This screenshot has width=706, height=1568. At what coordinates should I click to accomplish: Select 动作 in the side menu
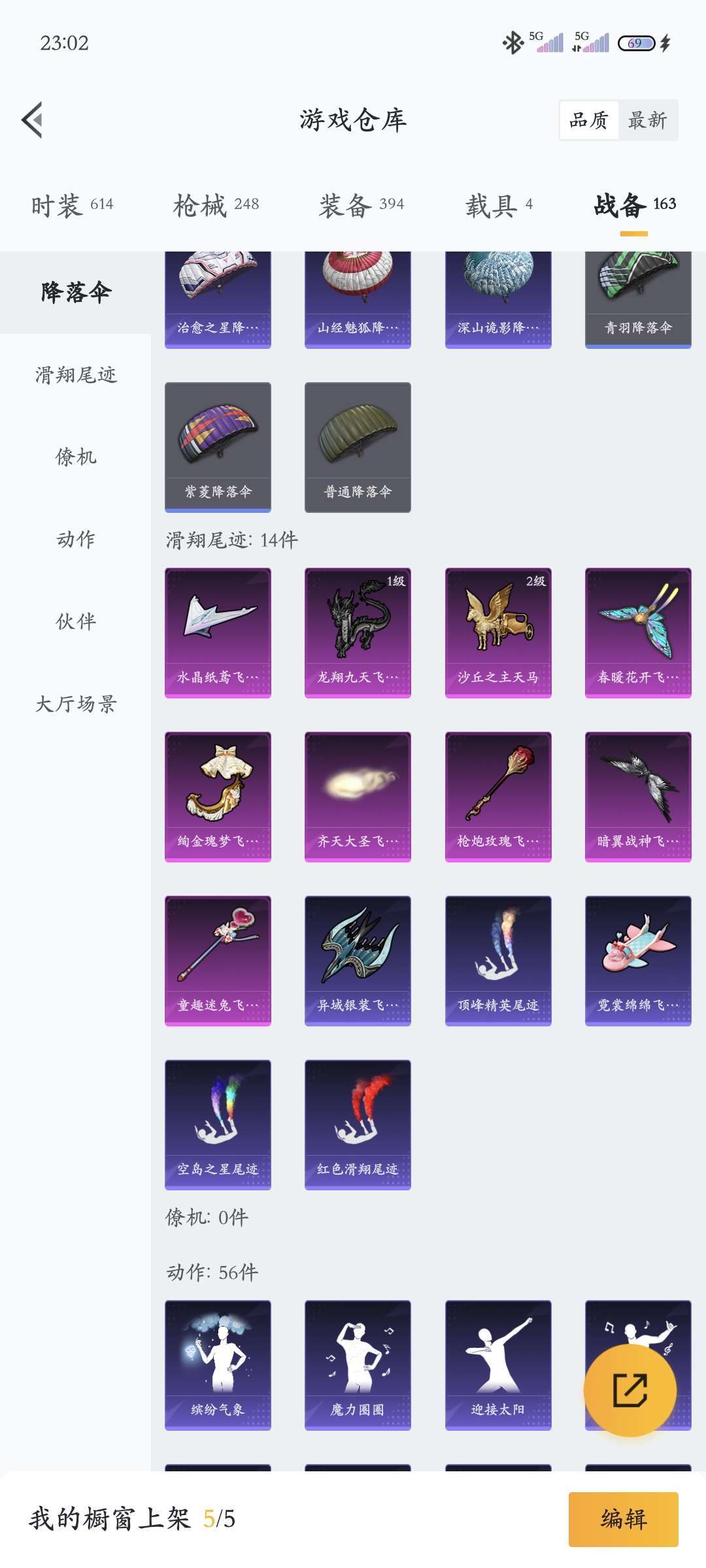coord(76,539)
